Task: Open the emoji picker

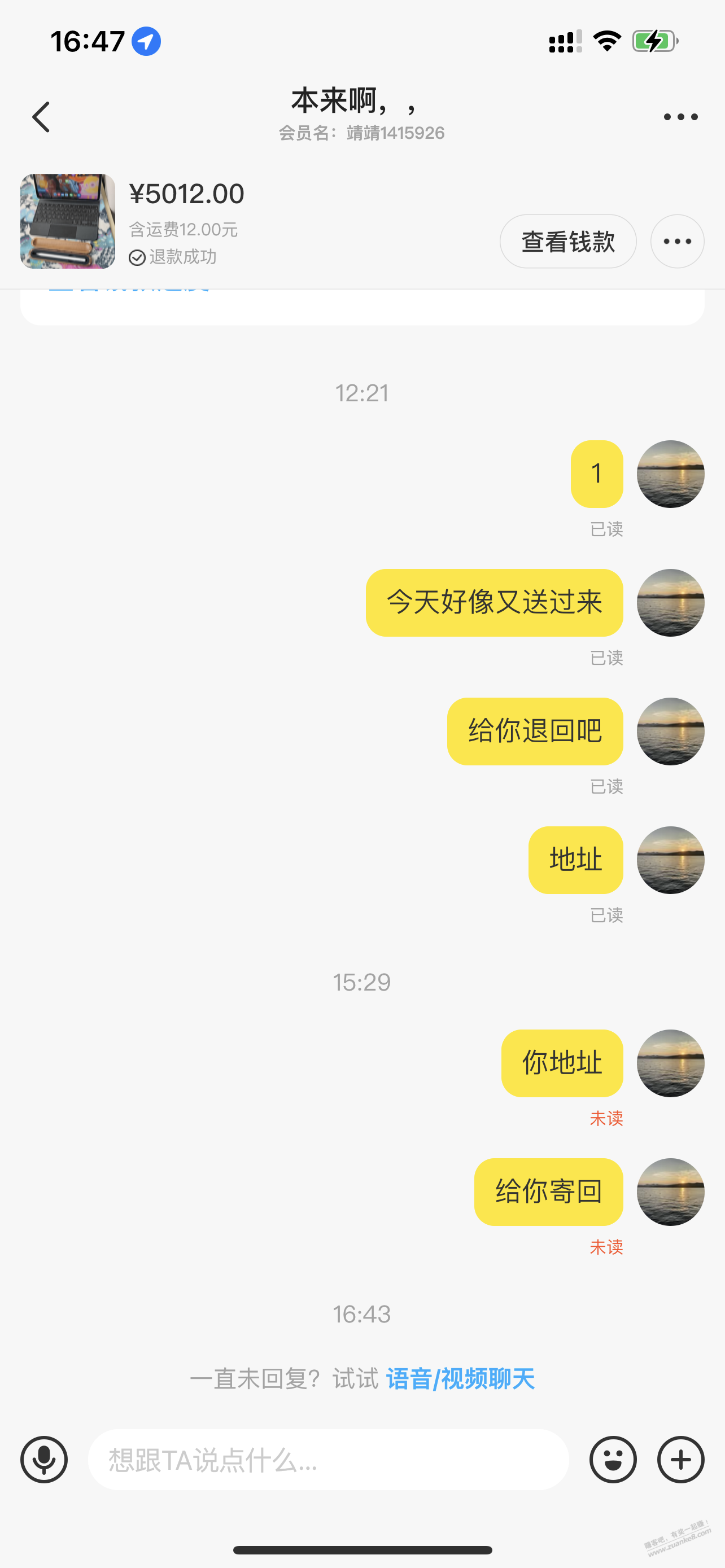Action: coord(613,1459)
